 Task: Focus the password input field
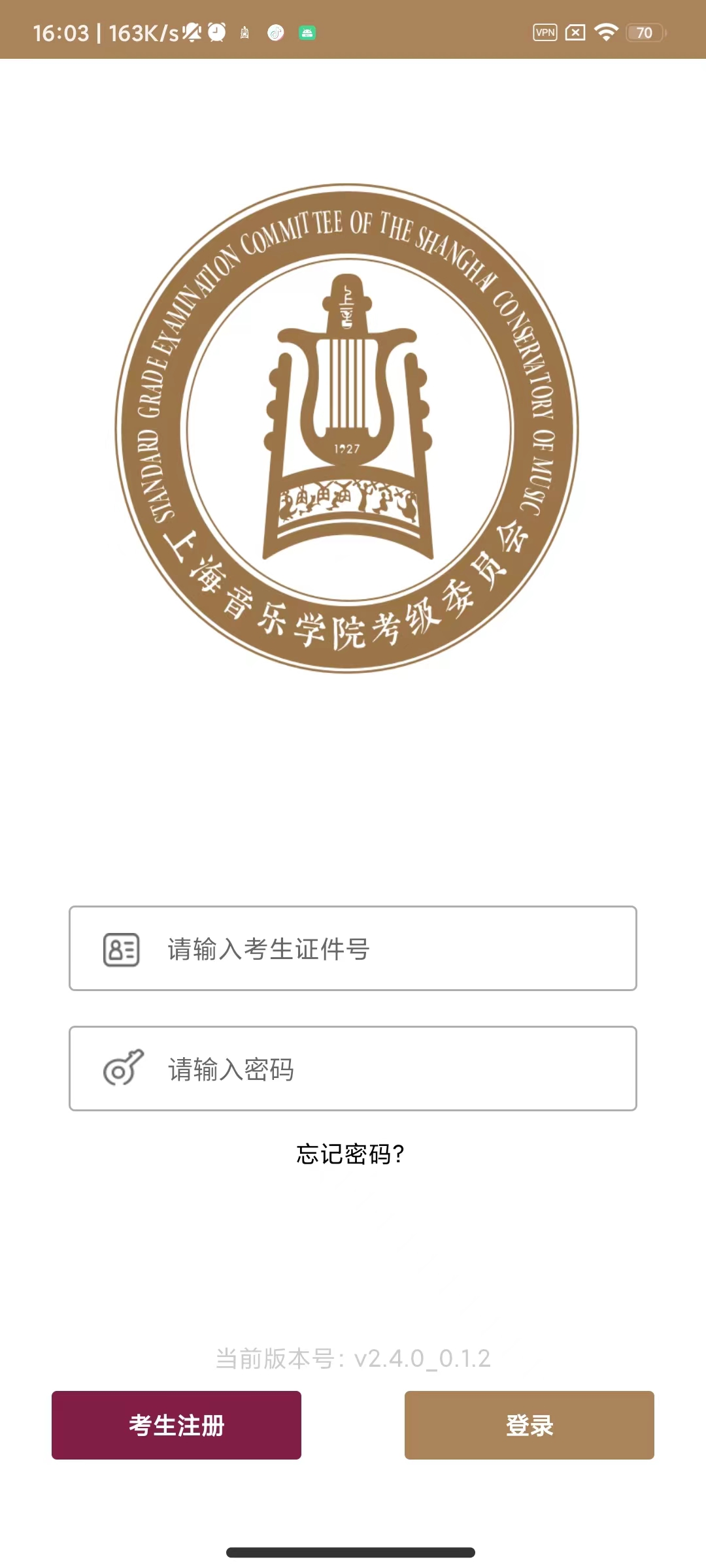pyautogui.click(x=353, y=1069)
